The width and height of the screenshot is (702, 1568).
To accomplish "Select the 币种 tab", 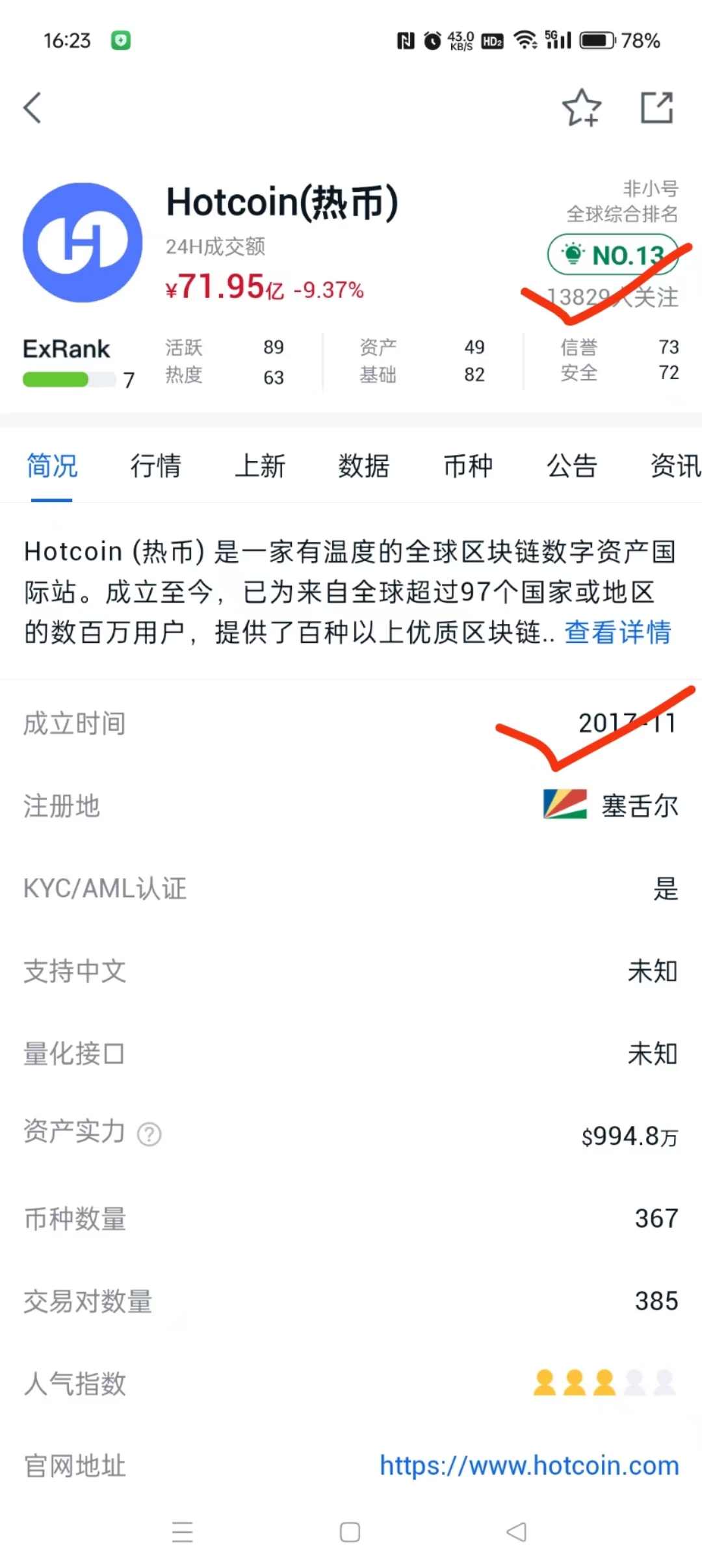I will [x=467, y=466].
